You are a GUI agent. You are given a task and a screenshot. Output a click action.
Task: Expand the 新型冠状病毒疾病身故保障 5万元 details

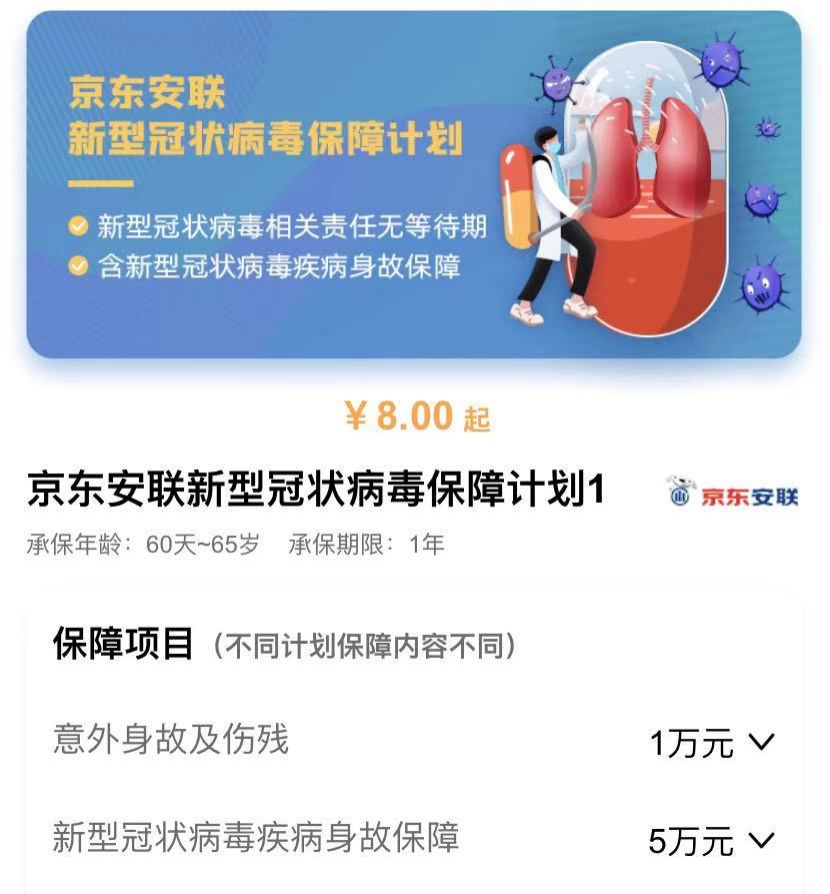(761, 840)
